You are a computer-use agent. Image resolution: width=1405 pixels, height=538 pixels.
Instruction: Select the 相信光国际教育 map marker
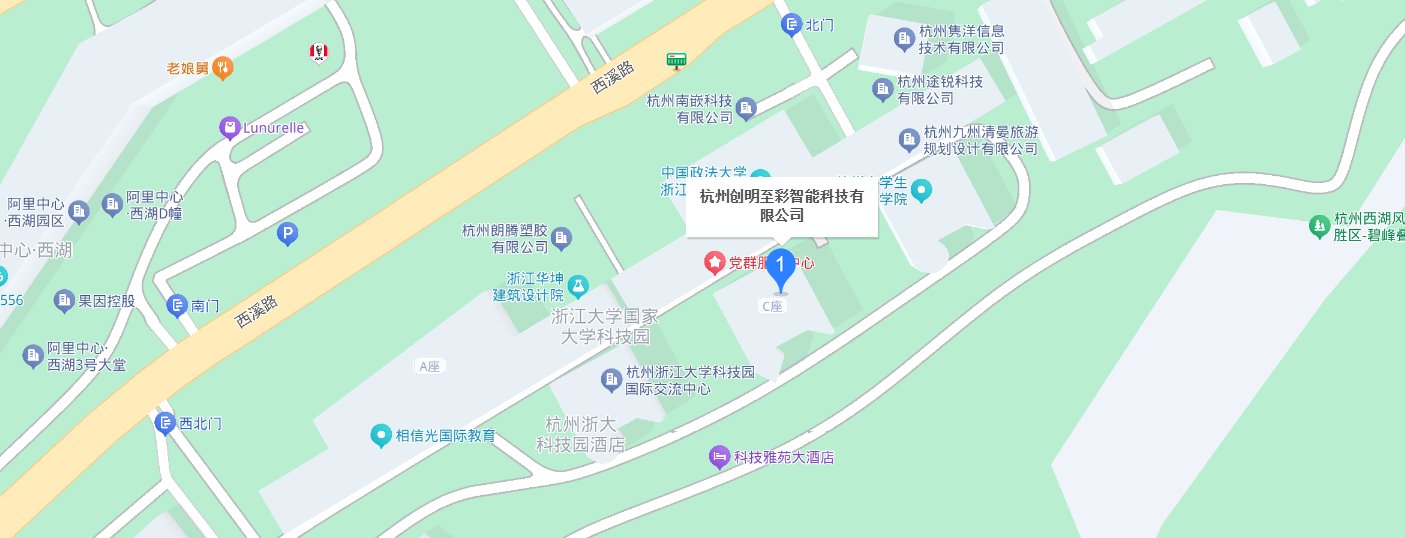380,435
